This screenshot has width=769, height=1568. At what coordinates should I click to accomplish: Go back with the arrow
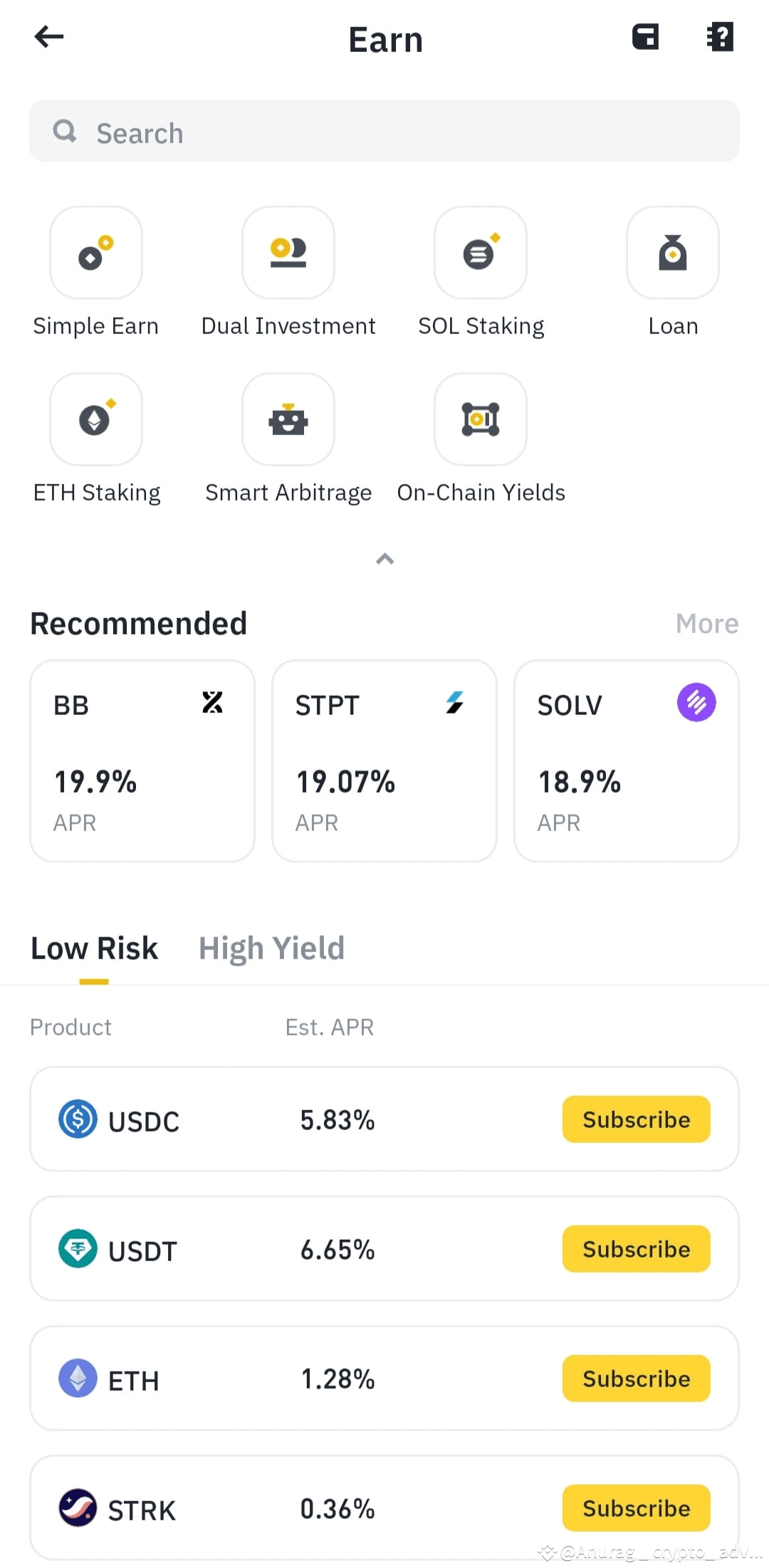pyautogui.click(x=48, y=37)
